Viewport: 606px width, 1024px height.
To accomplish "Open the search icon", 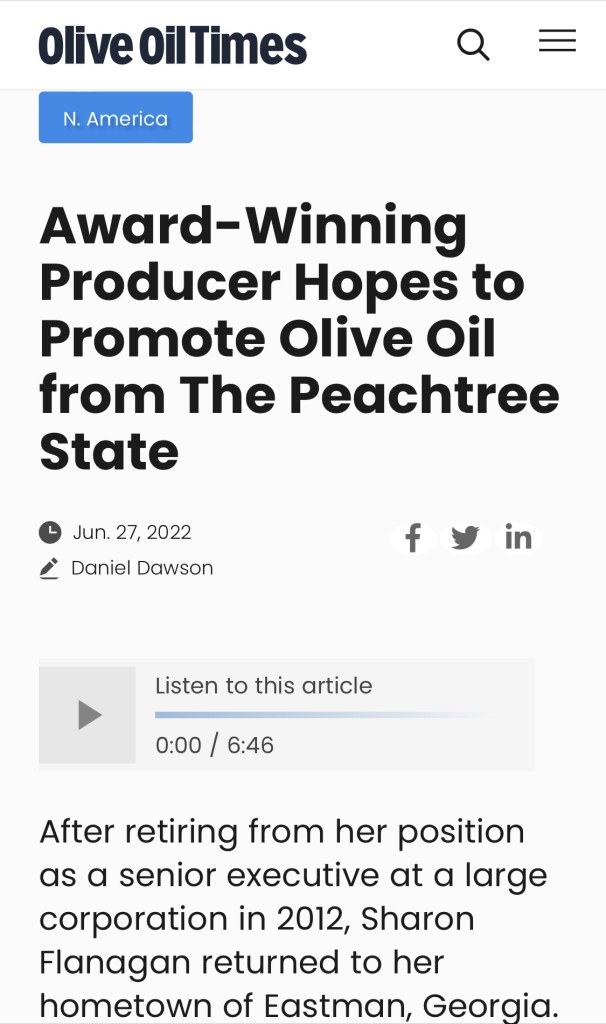I will coord(473,44).
